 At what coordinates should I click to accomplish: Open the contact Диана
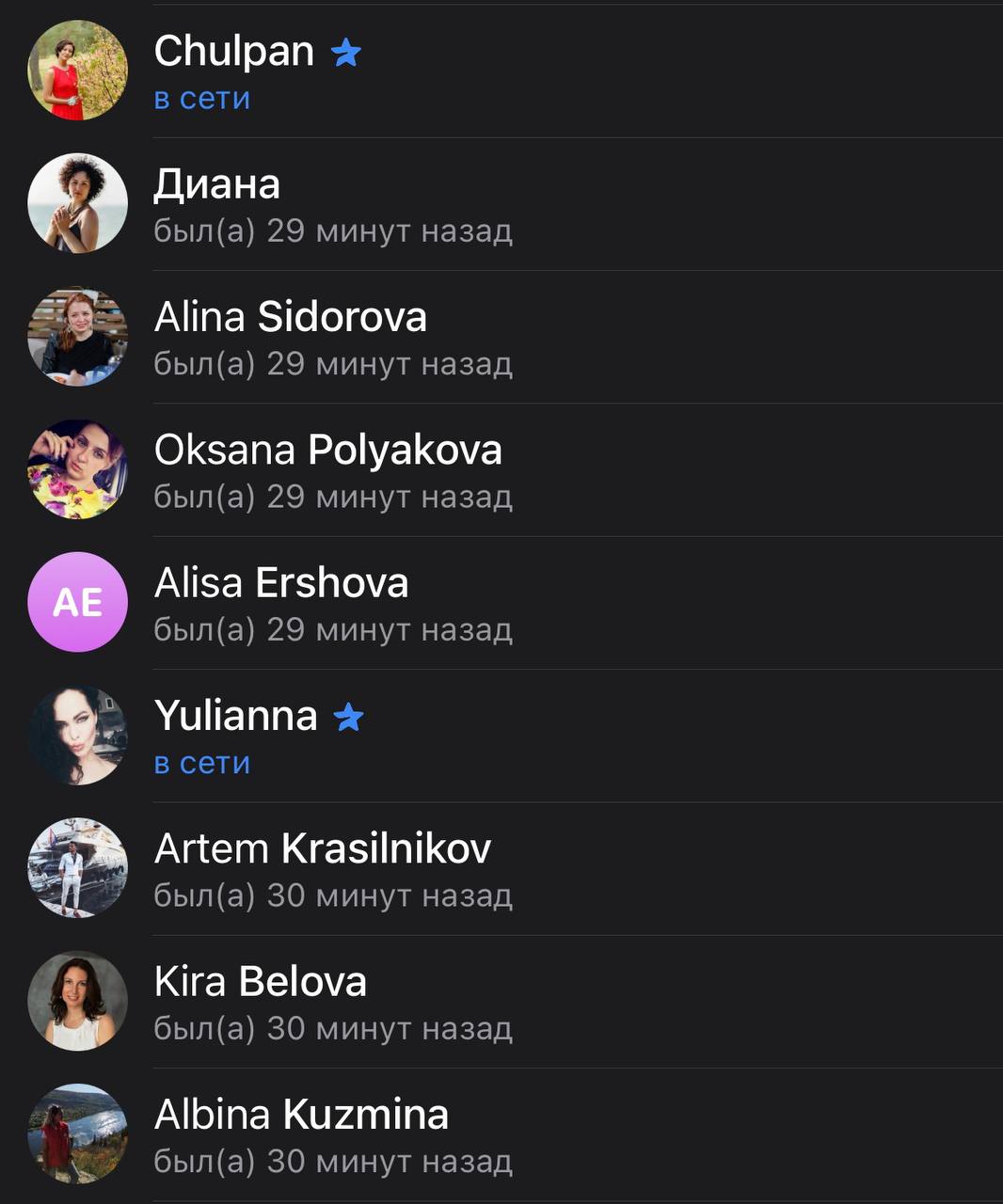pos(501,204)
